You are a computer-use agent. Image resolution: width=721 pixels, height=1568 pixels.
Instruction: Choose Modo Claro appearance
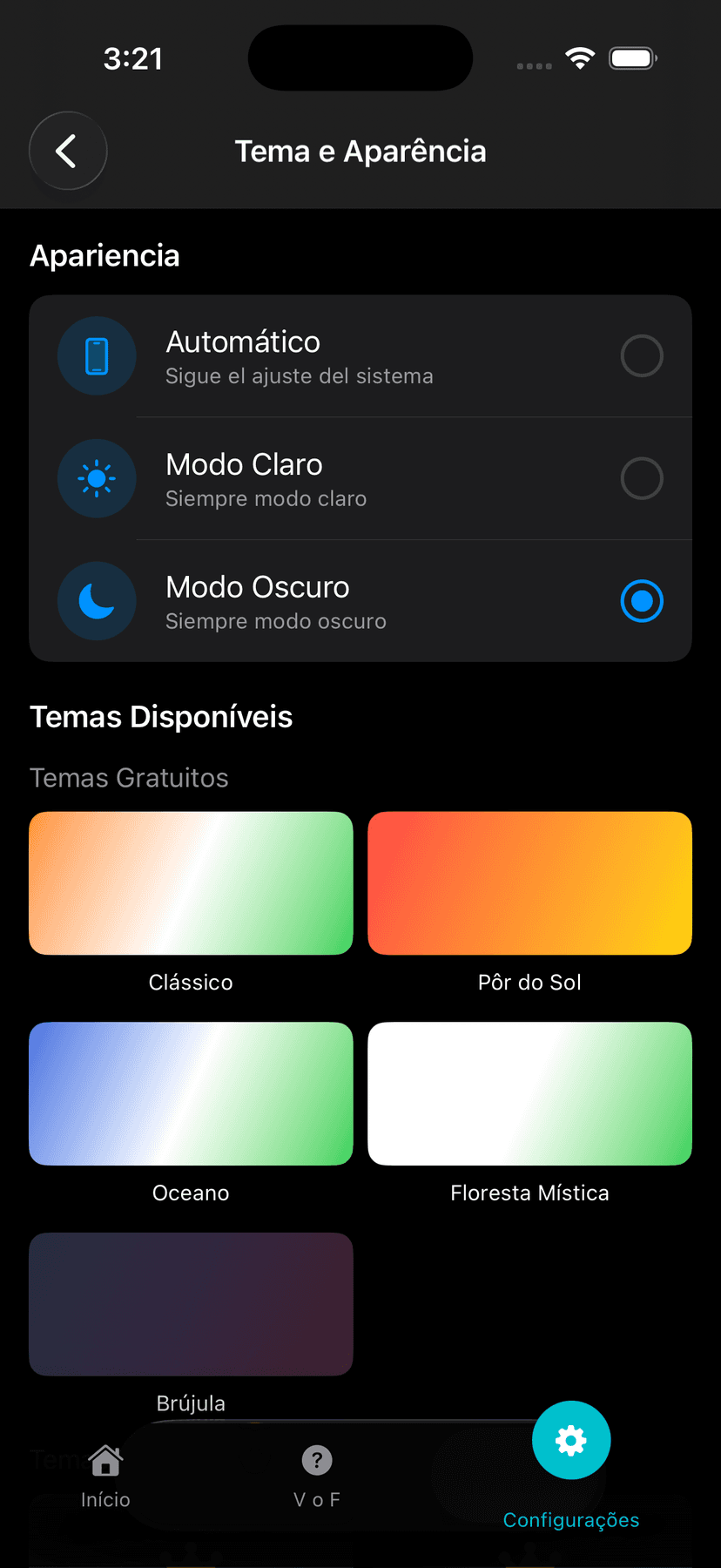tap(360, 478)
